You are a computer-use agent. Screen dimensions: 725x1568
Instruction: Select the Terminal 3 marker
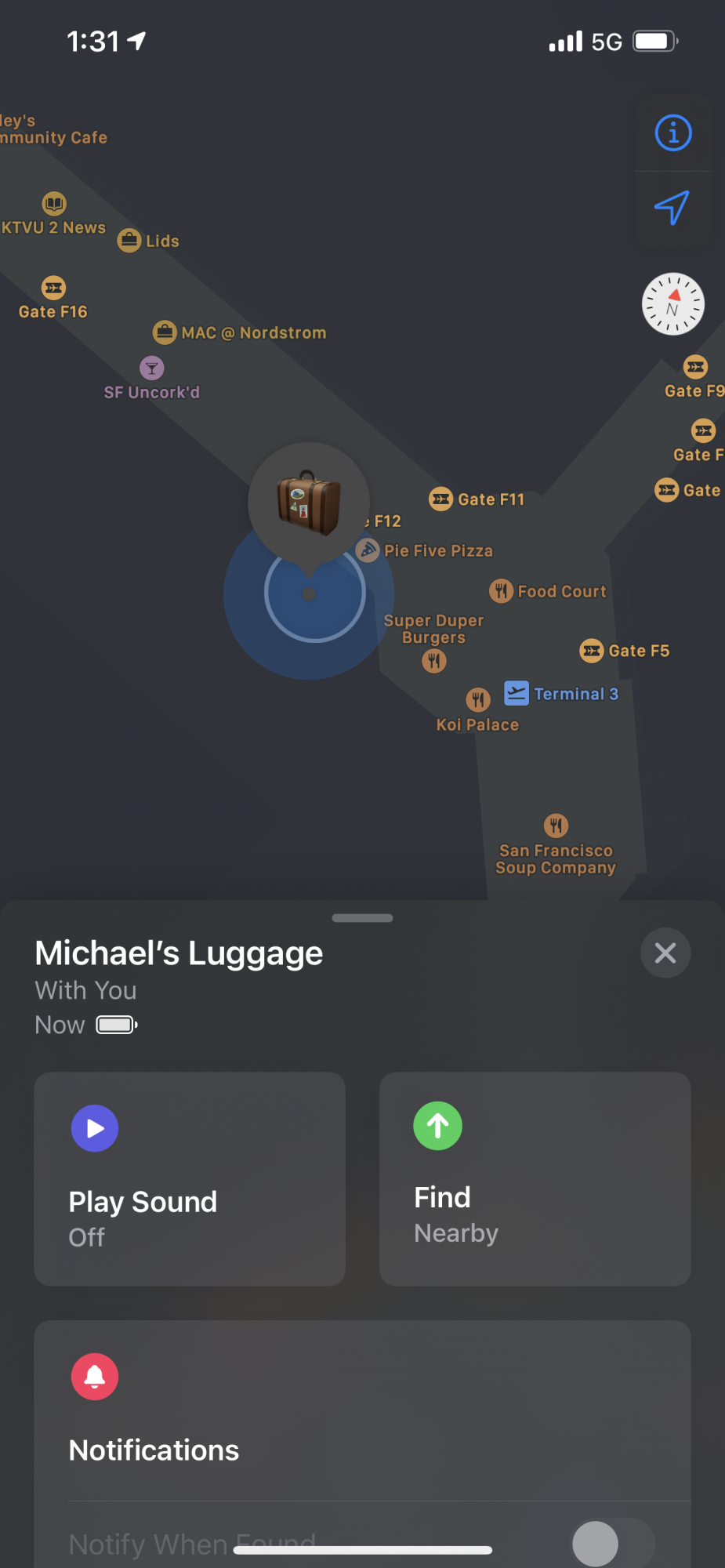coord(517,693)
